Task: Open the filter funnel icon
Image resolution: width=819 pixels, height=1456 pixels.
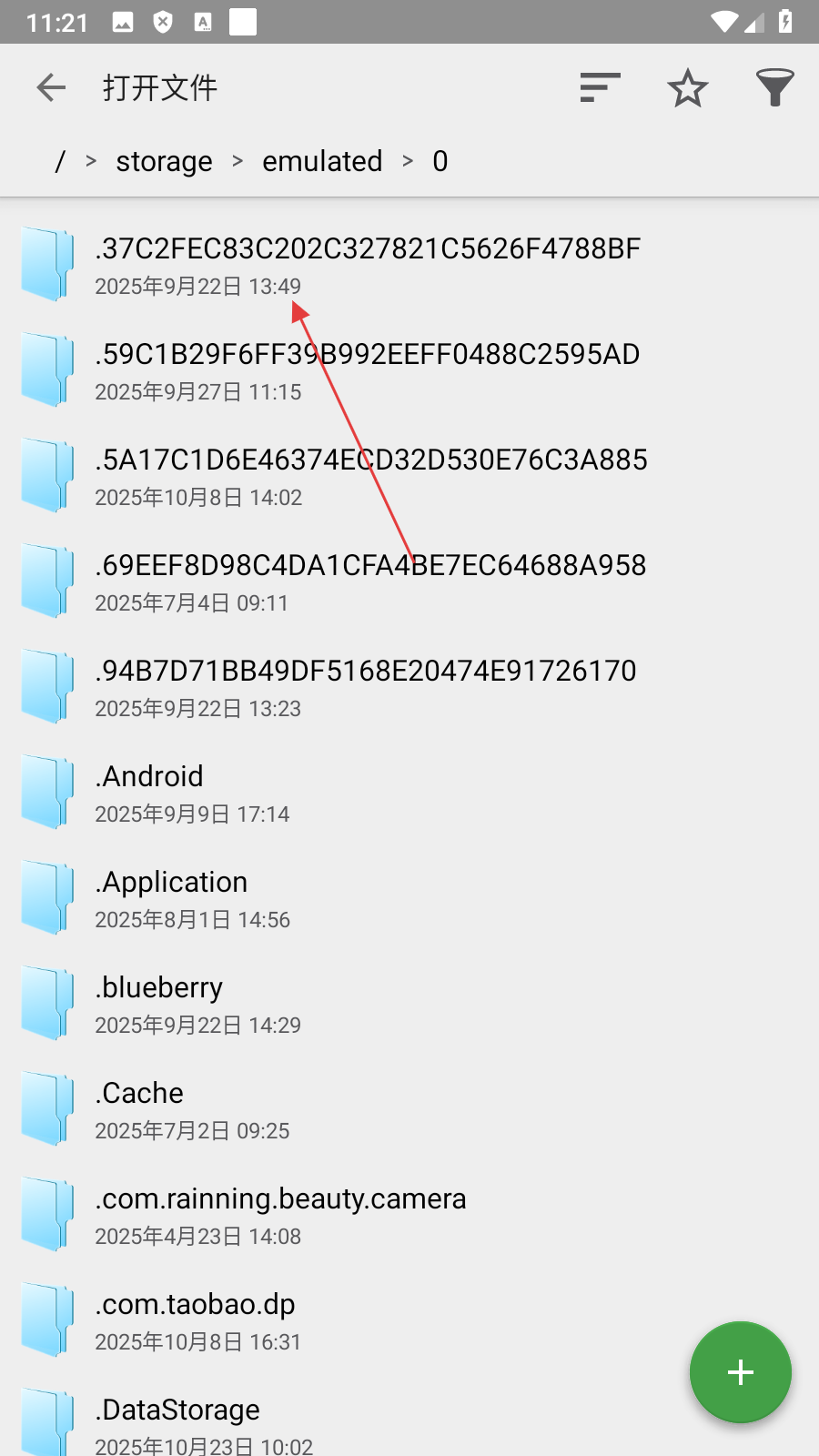Action: [774, 88]
